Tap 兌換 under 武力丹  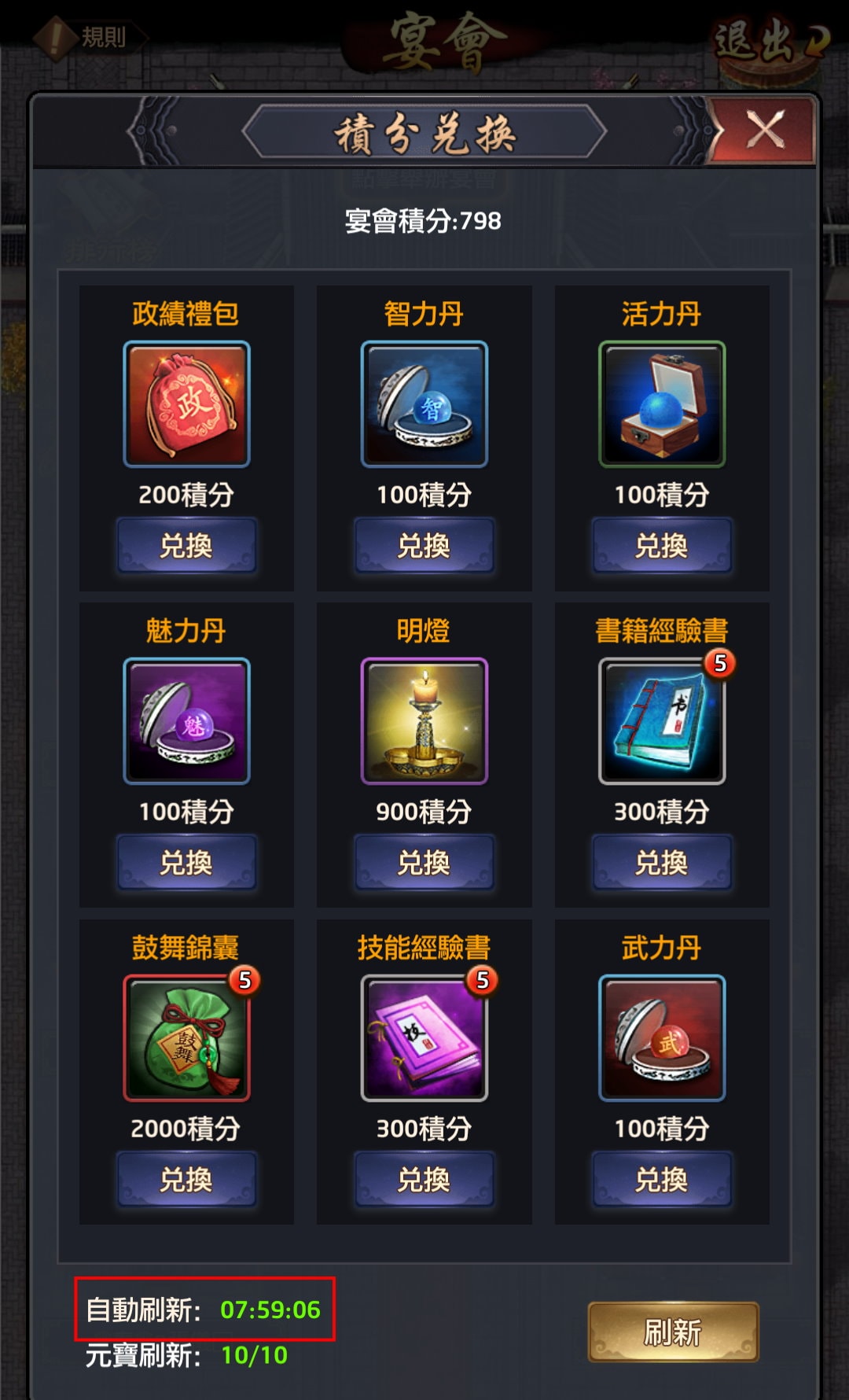(661, 1180)
